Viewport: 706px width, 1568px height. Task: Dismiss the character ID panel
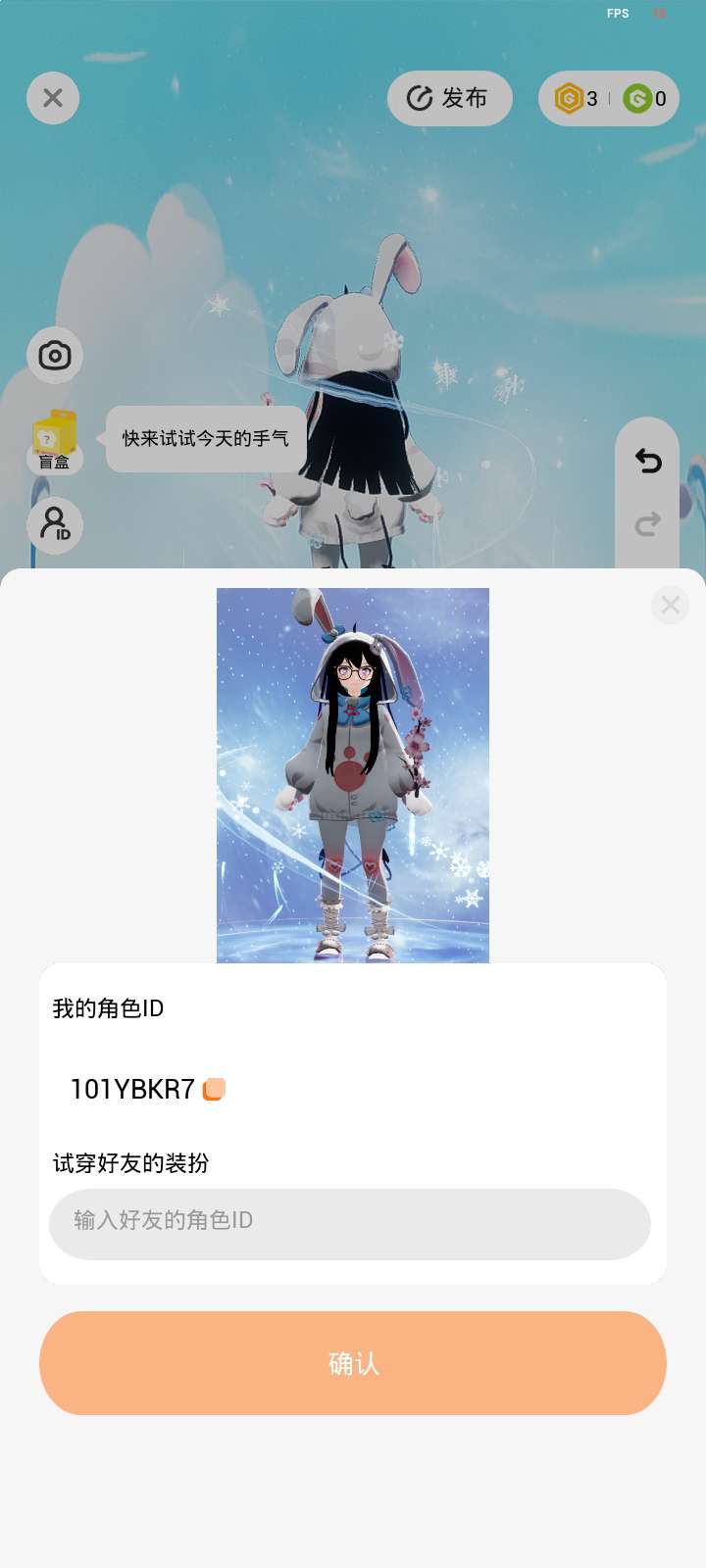(x=671, y=605)
